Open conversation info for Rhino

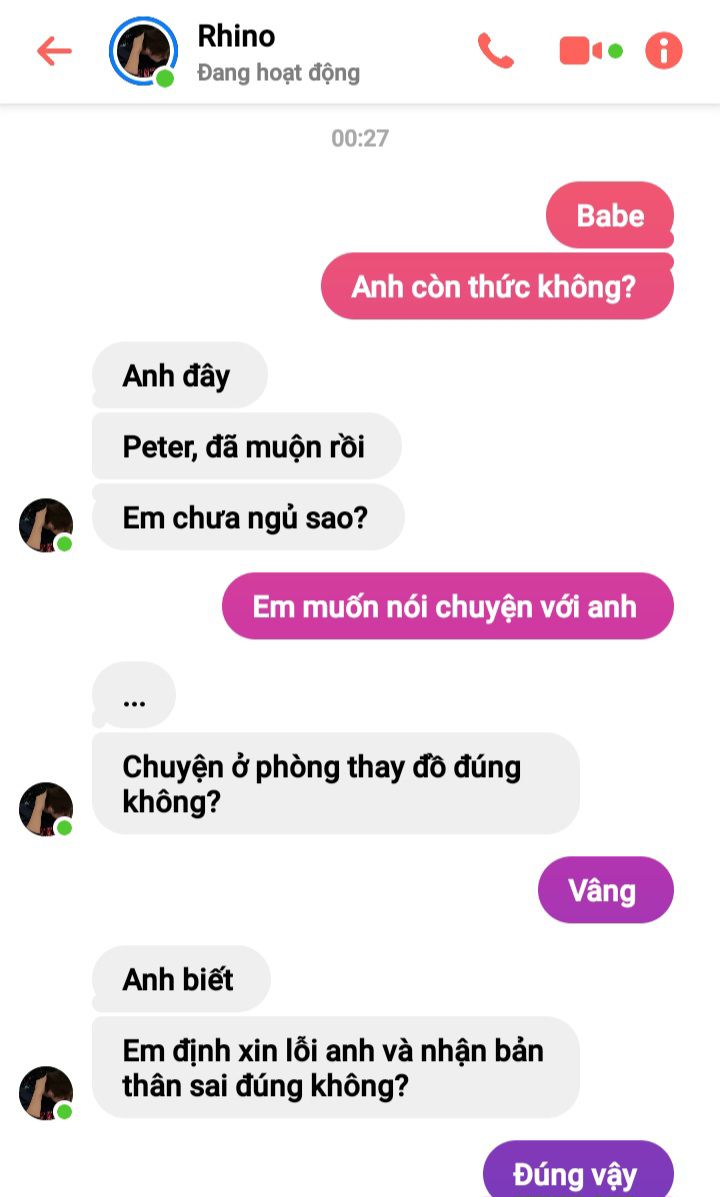[663, 51]
